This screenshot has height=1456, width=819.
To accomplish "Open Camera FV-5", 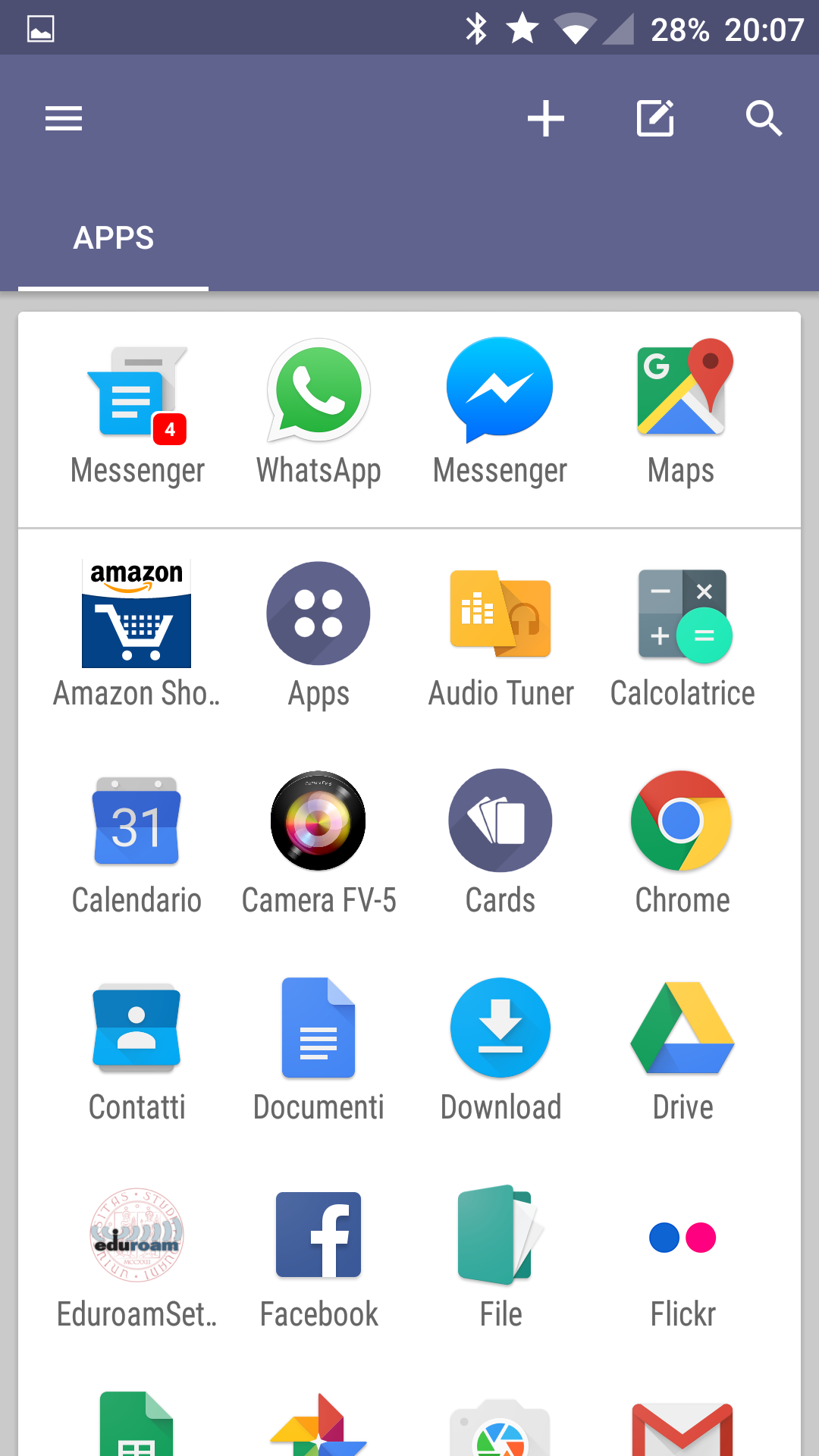I will click(318, 843).
